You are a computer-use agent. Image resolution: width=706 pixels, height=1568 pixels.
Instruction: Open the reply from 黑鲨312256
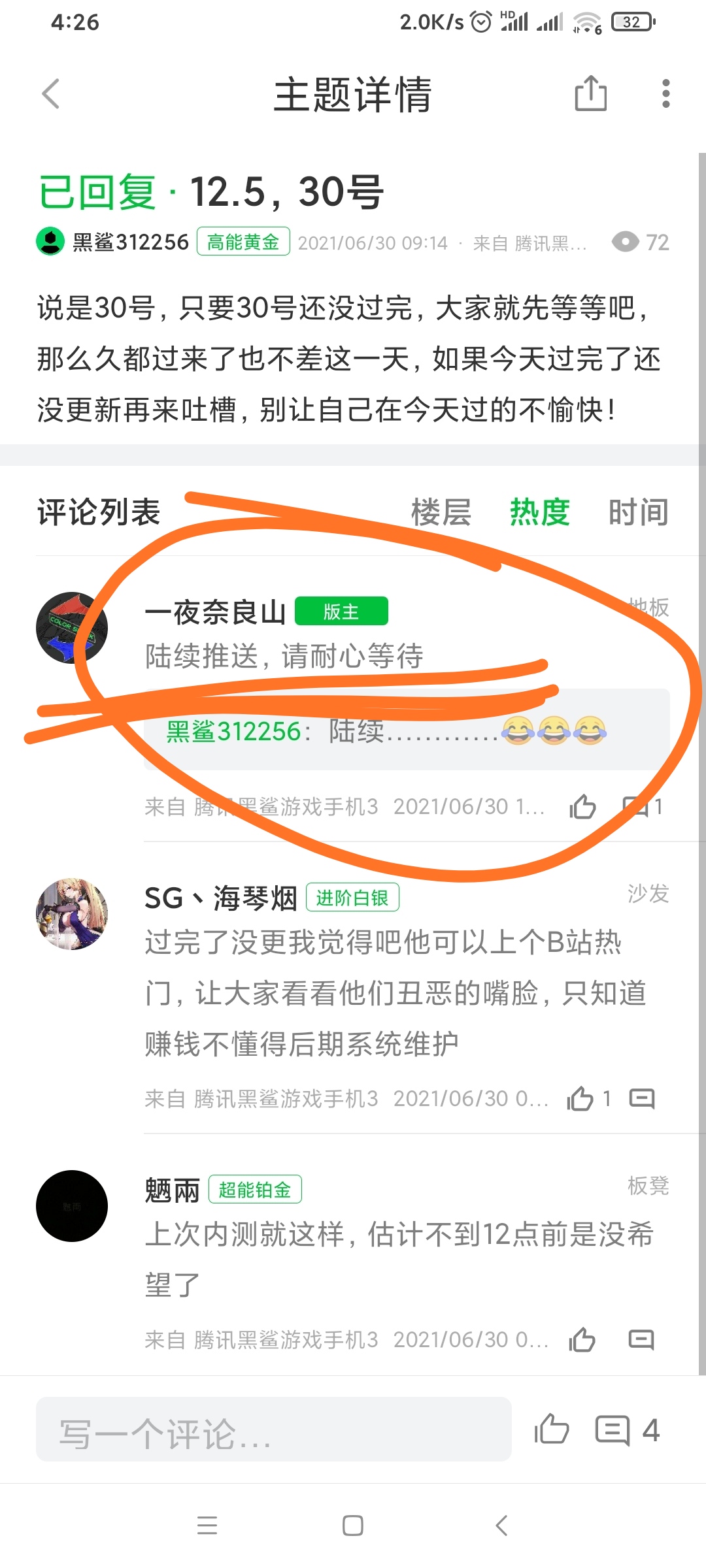click(x=405, y=730)
